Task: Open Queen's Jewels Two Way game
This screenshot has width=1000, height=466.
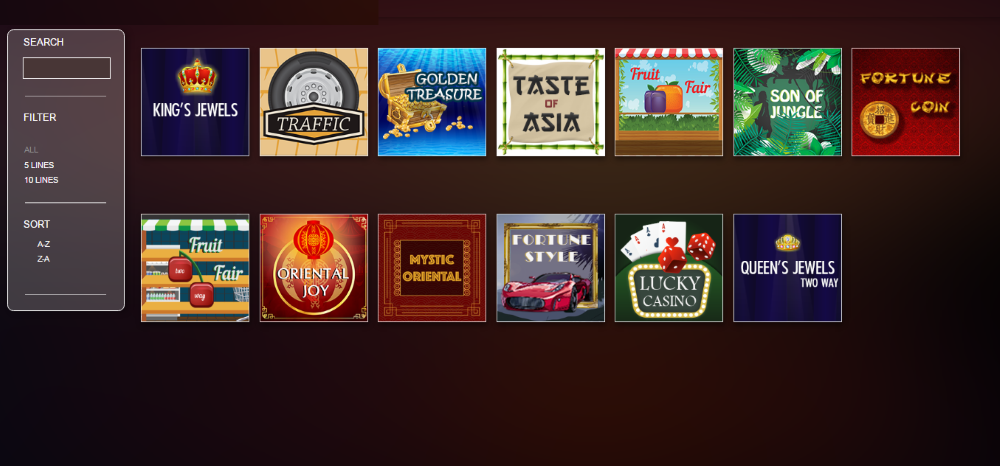Action: pos(787,268)
